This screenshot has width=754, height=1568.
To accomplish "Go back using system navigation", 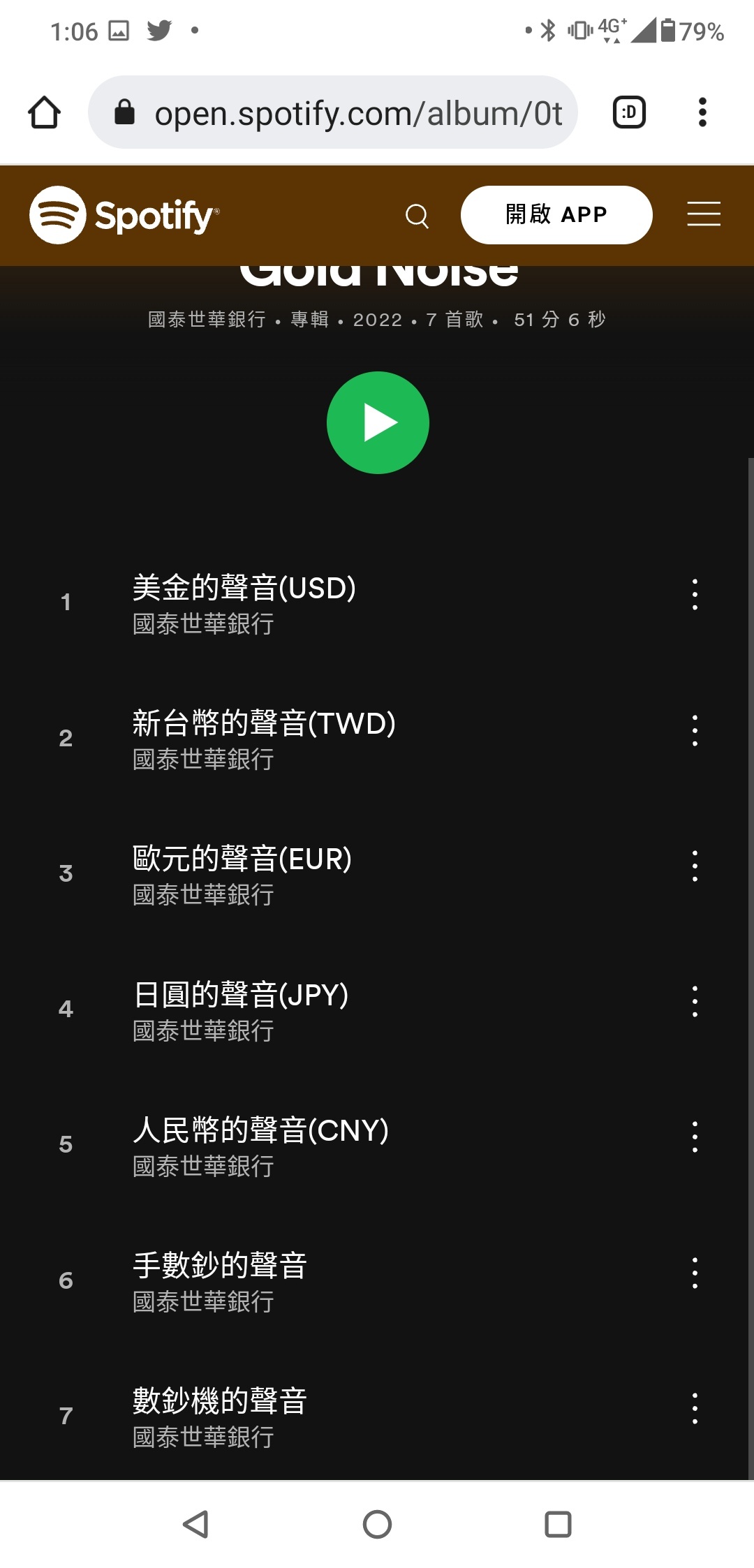I will pyautogui.click(x=196, y=1524).
